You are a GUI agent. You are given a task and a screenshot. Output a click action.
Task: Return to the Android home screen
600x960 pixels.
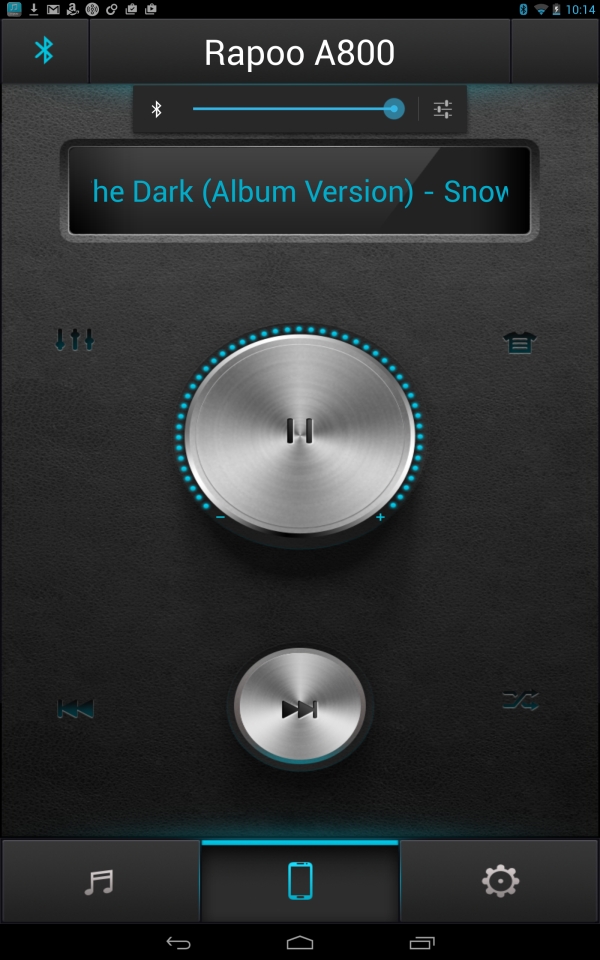click(x=300, y=942)
